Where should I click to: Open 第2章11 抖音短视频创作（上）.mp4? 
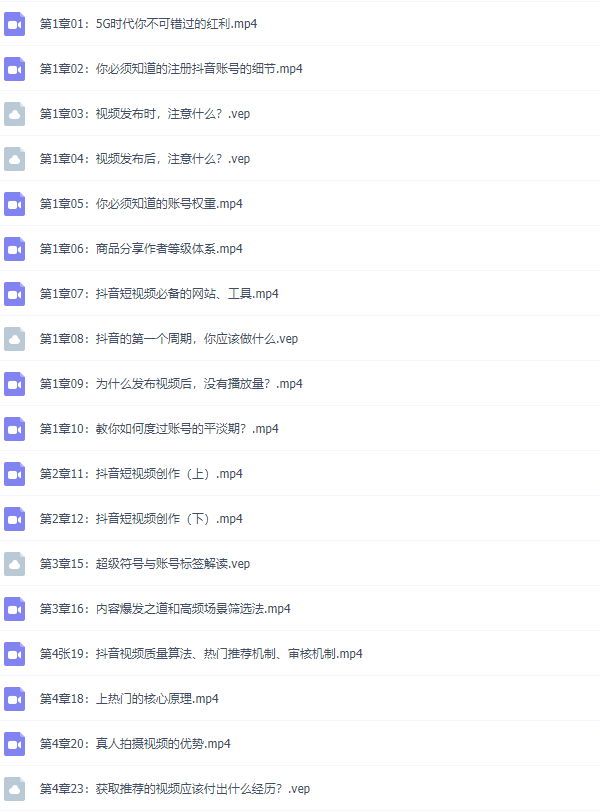140,474
